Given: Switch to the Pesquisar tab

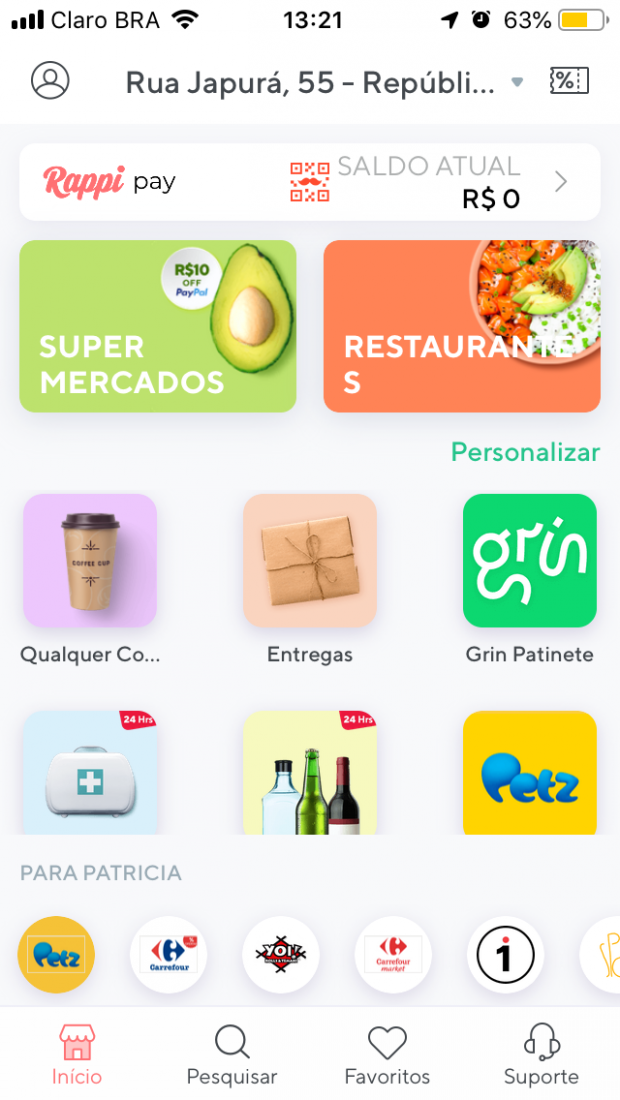Looking at the screenshot, I should [232, 1055].
